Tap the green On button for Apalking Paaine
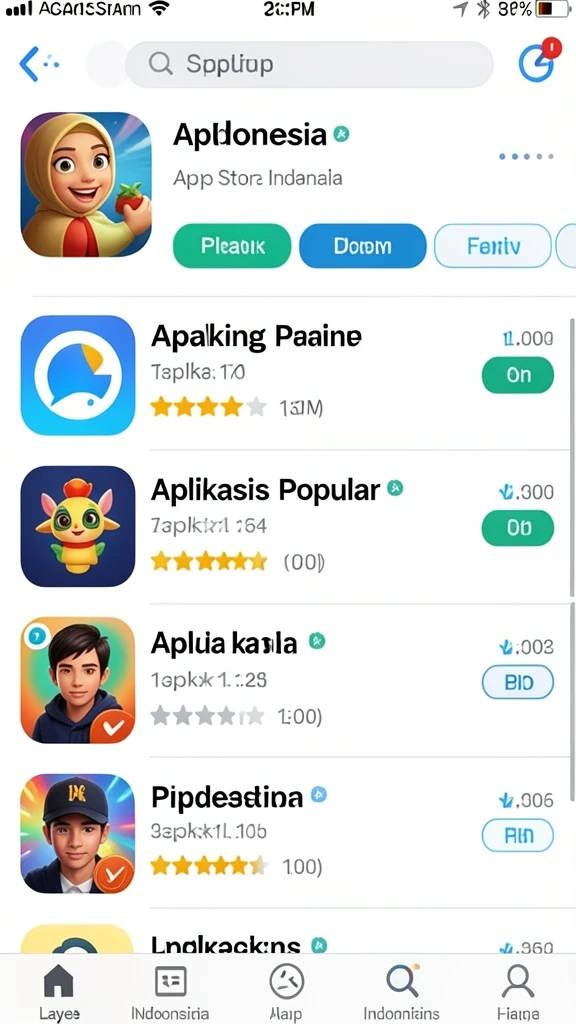Screen dimensions: 576x1024 tap(518, 375)
